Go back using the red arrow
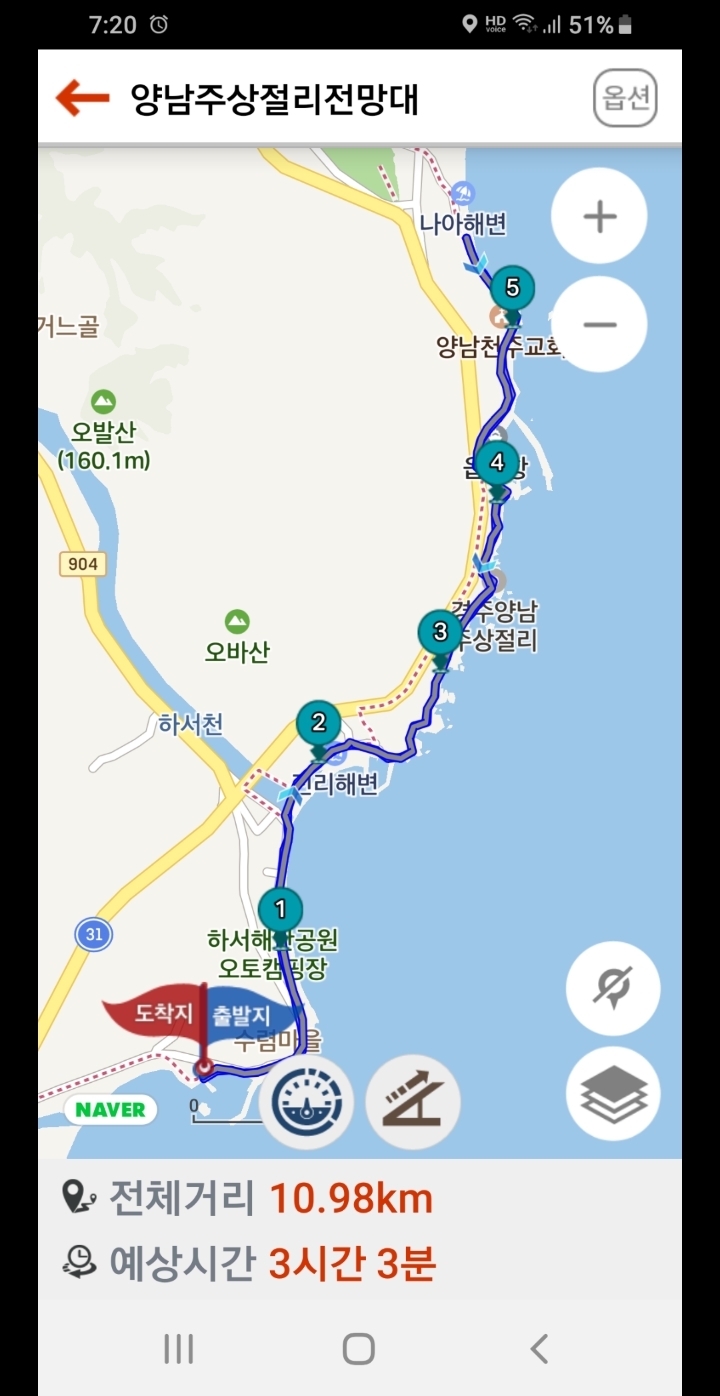This screenshot has width=720, height=1396. 82,98
